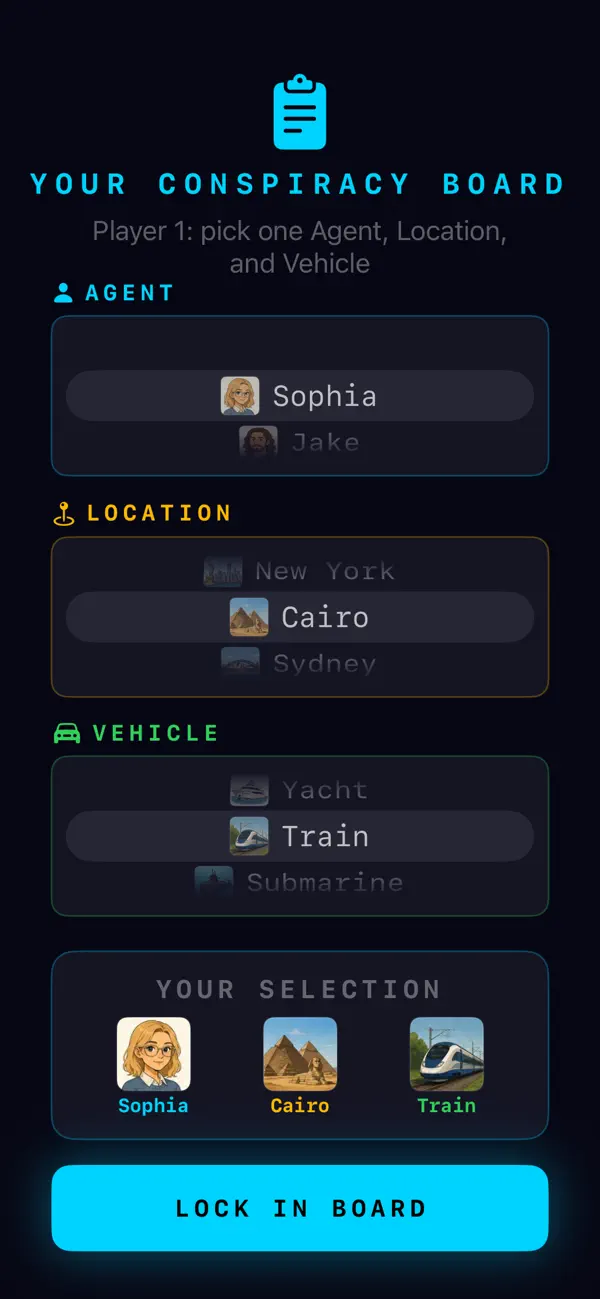Select Yacht in the Vehicle picker
600x1299 pixels.
(x=300, y=791)
